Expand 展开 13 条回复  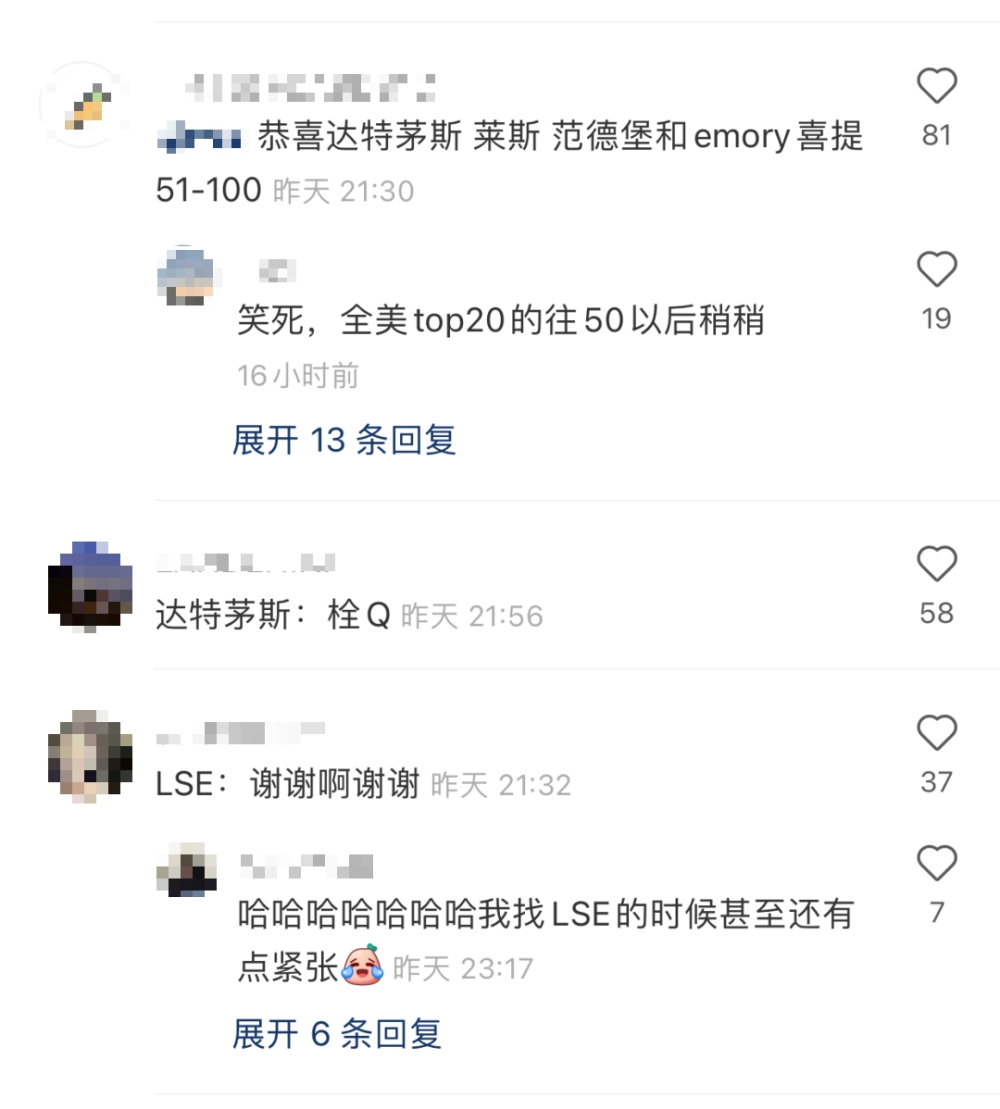pos(344,439)
